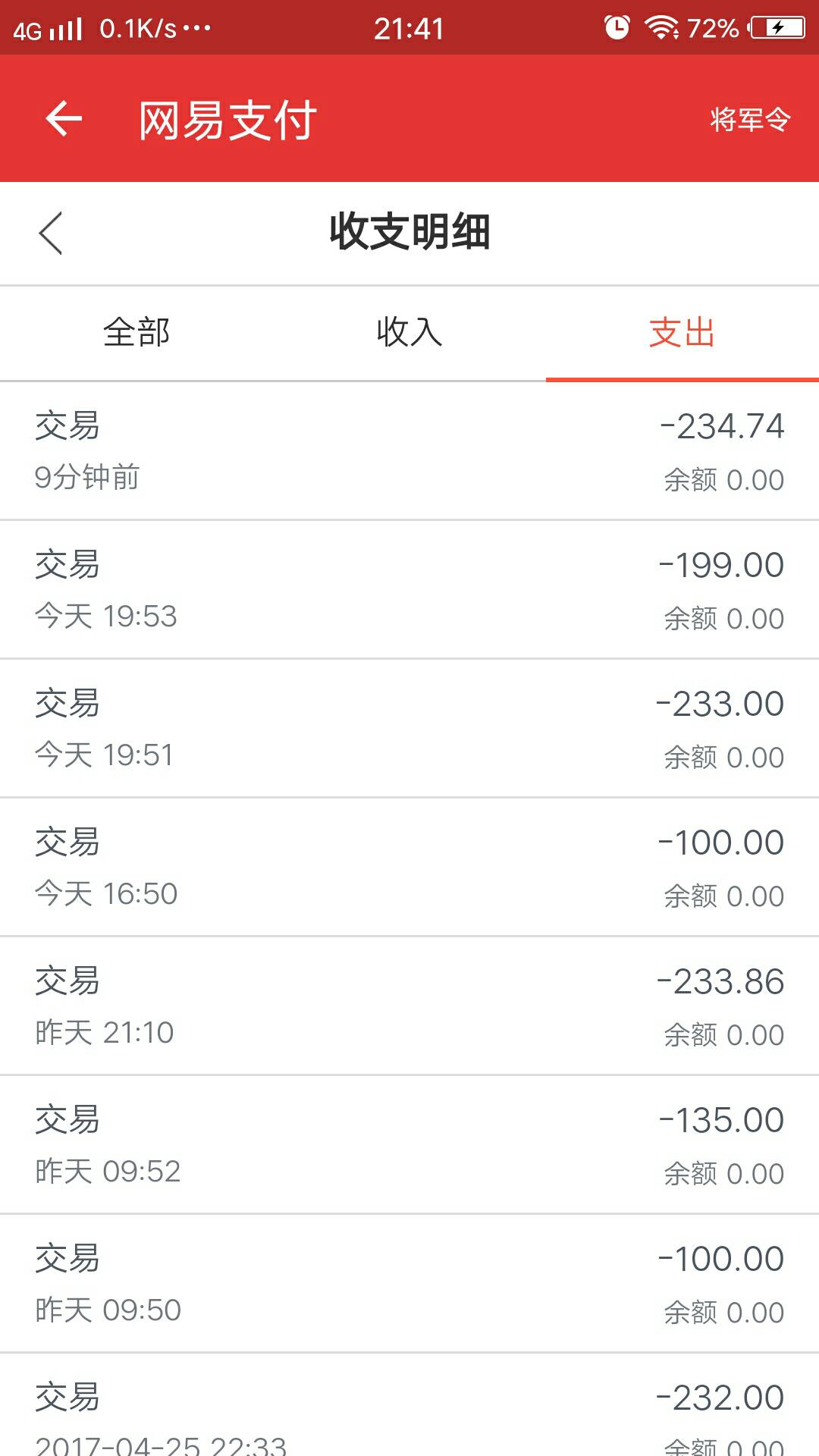The height and width of the screenshot is (1456, 819).
Task: Open the -199.00 transaction at 今天 19:53
Action: tap(409, 590)
